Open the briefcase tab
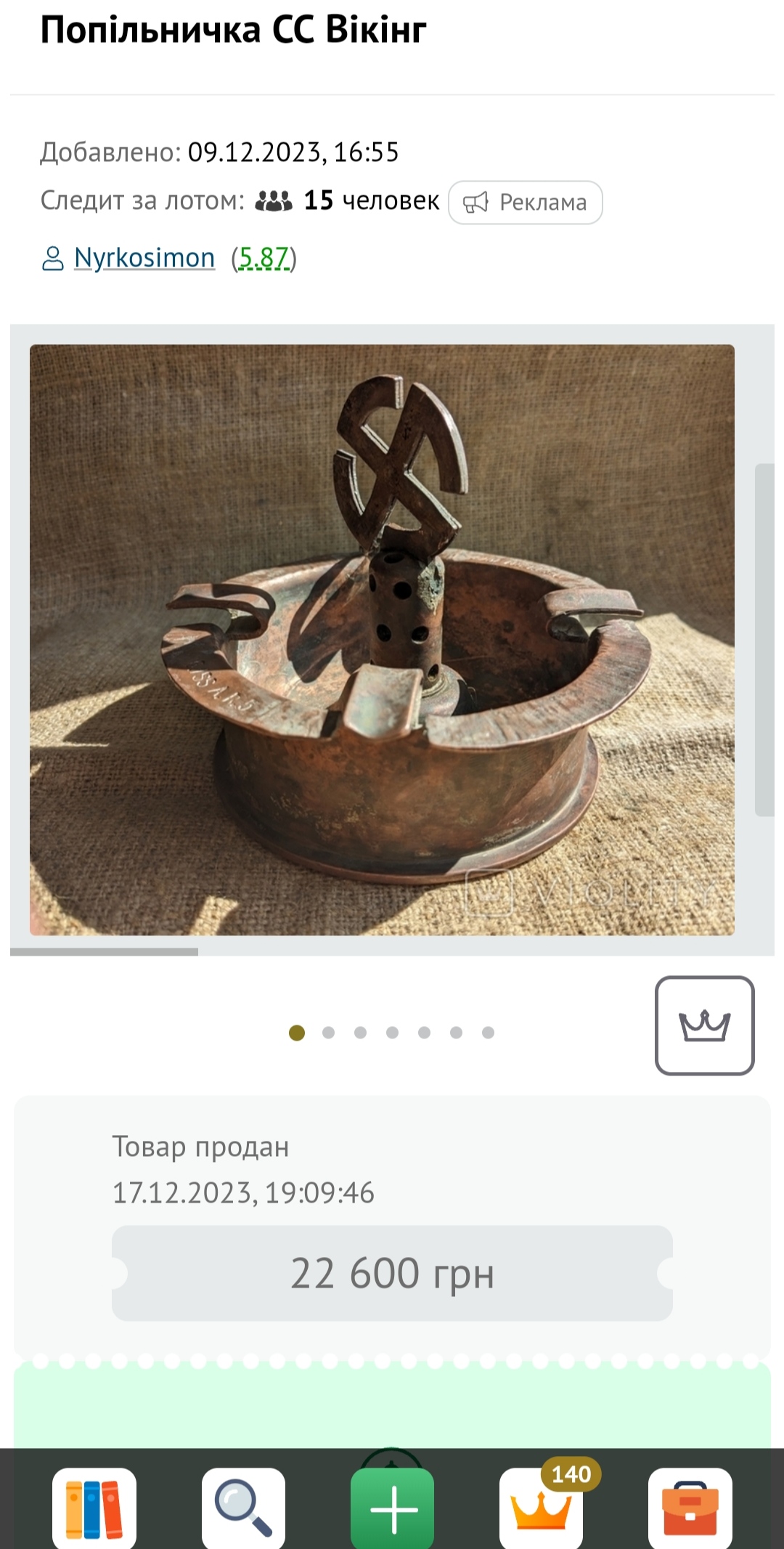 pos(690,1509)
